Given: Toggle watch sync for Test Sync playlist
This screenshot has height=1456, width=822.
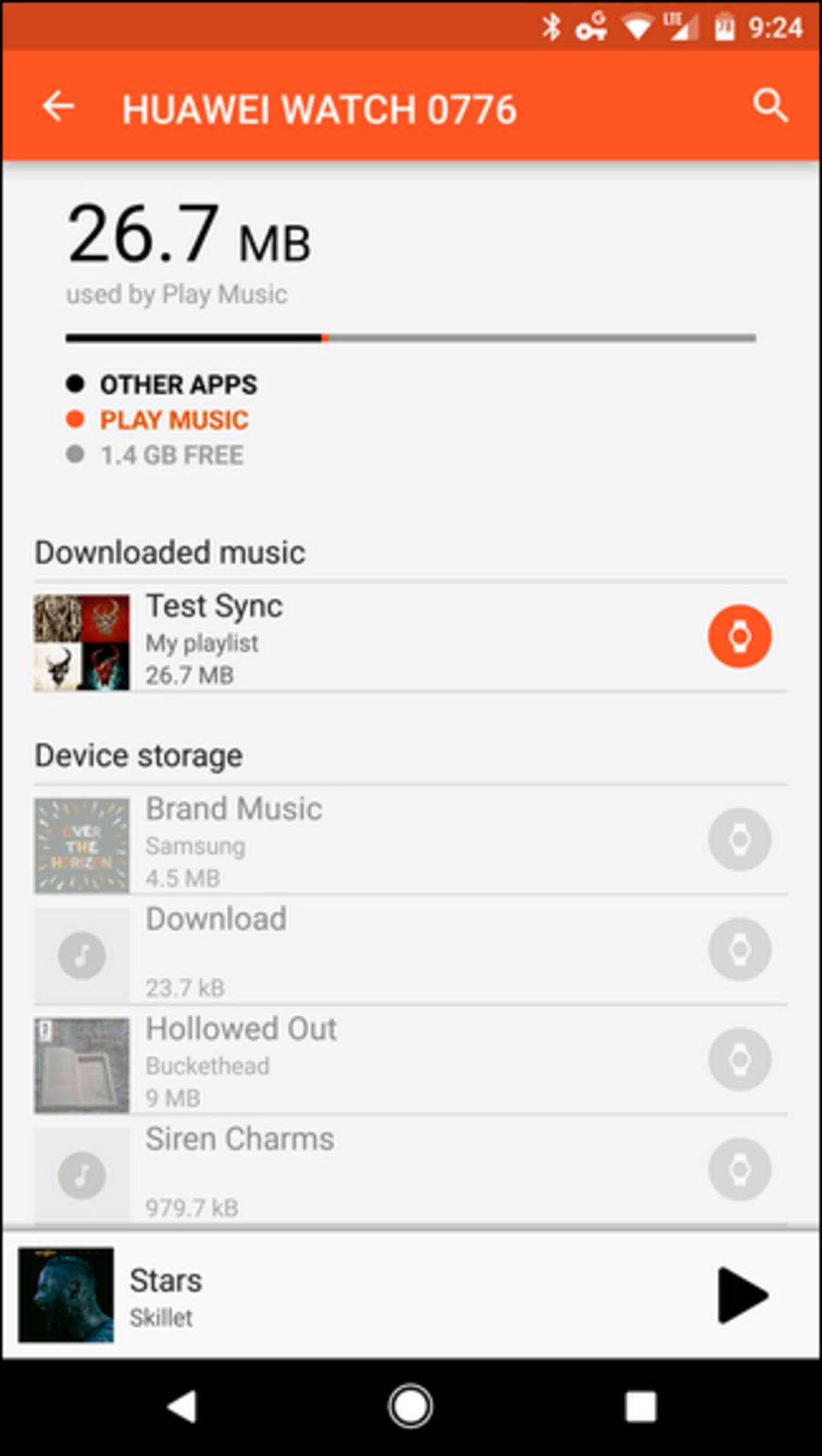Looking at the screenshot, I should click(x=740, y=636).
